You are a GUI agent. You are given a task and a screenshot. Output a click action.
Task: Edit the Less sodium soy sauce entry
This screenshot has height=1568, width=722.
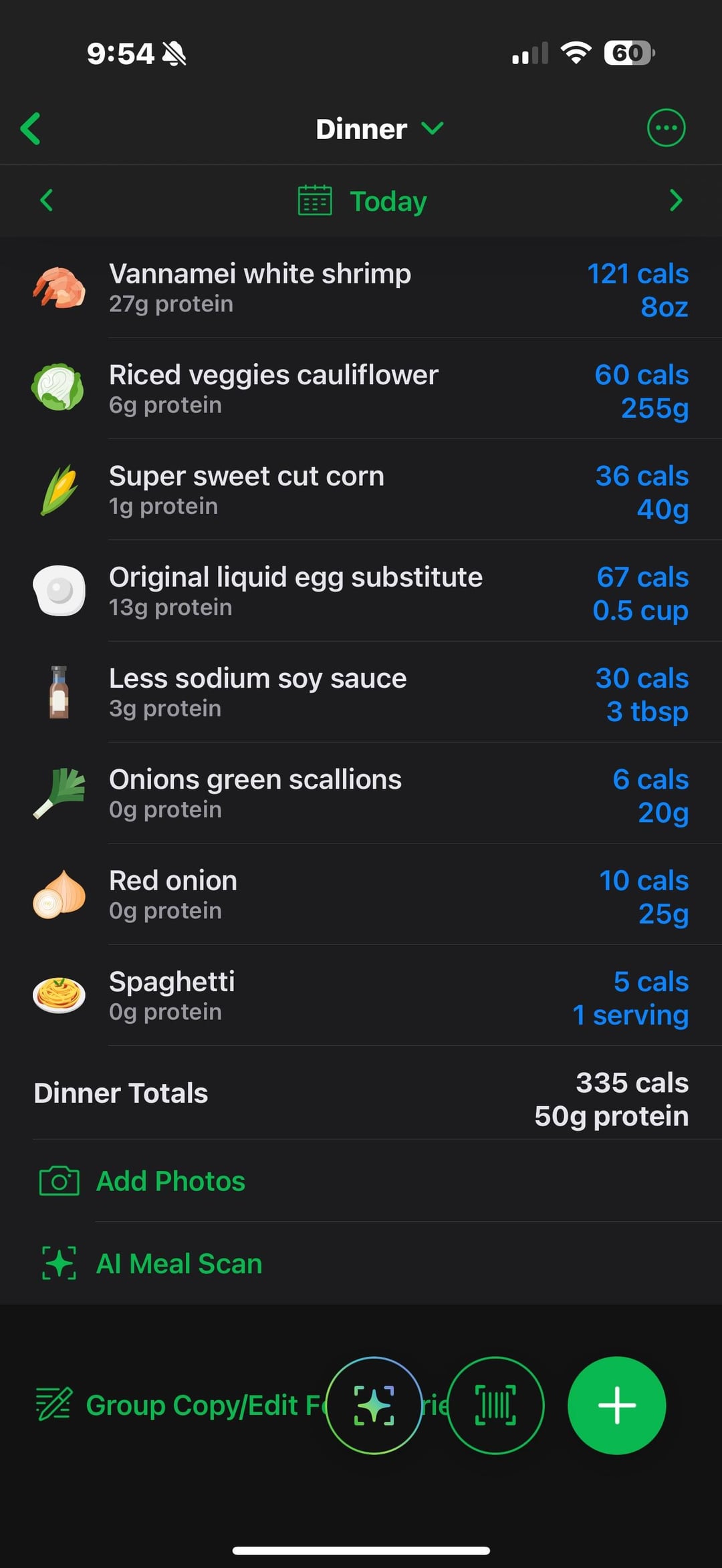[x=361, y=692]
